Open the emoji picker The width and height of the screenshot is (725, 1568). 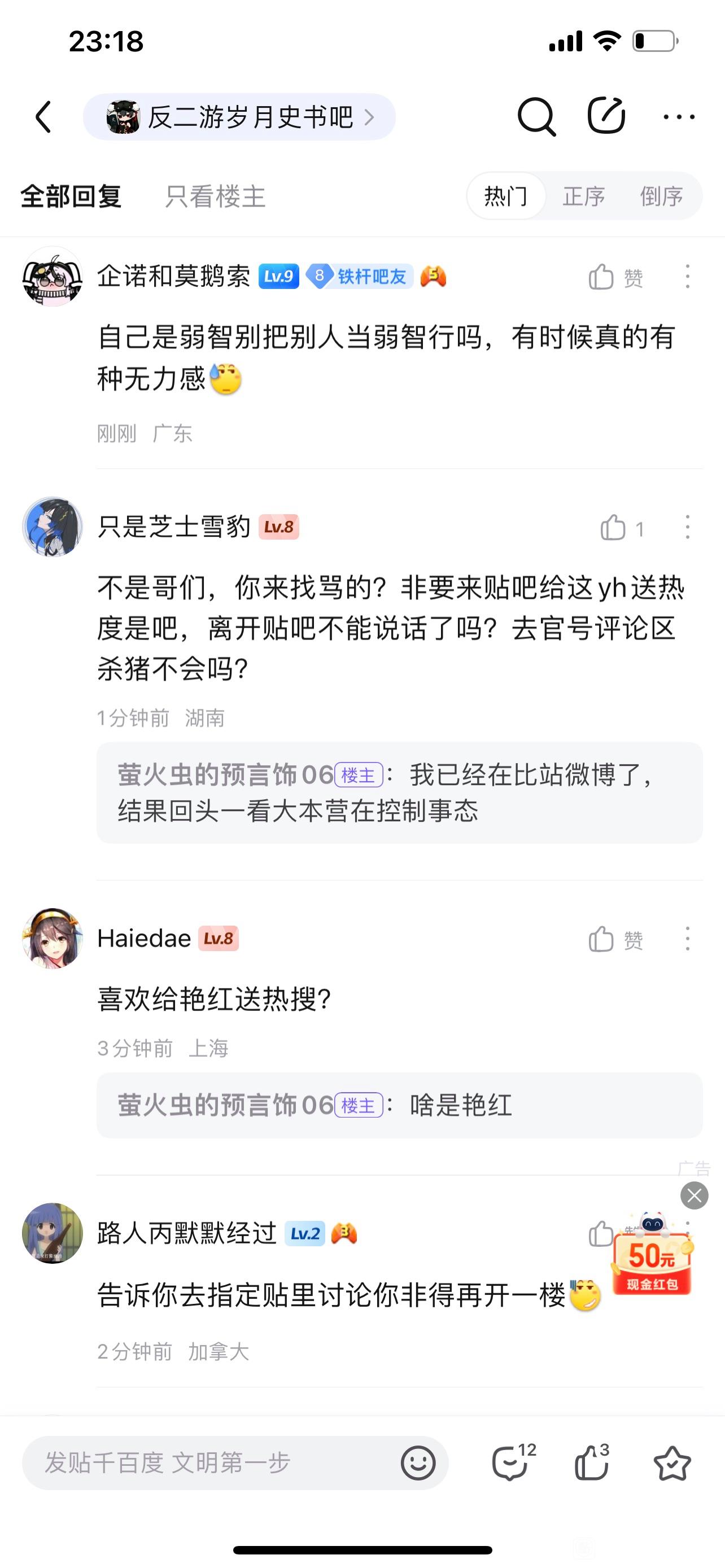pos(418,1462)
